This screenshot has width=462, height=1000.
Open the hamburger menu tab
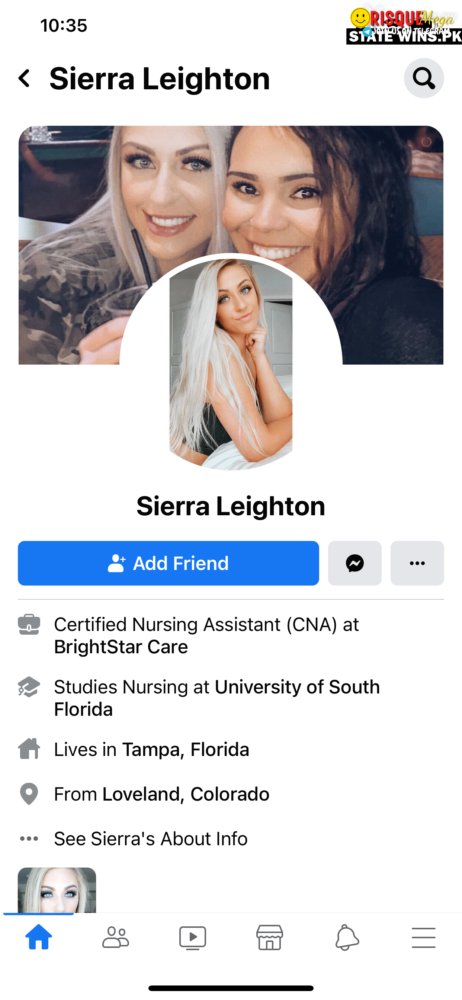click(423, 938)
